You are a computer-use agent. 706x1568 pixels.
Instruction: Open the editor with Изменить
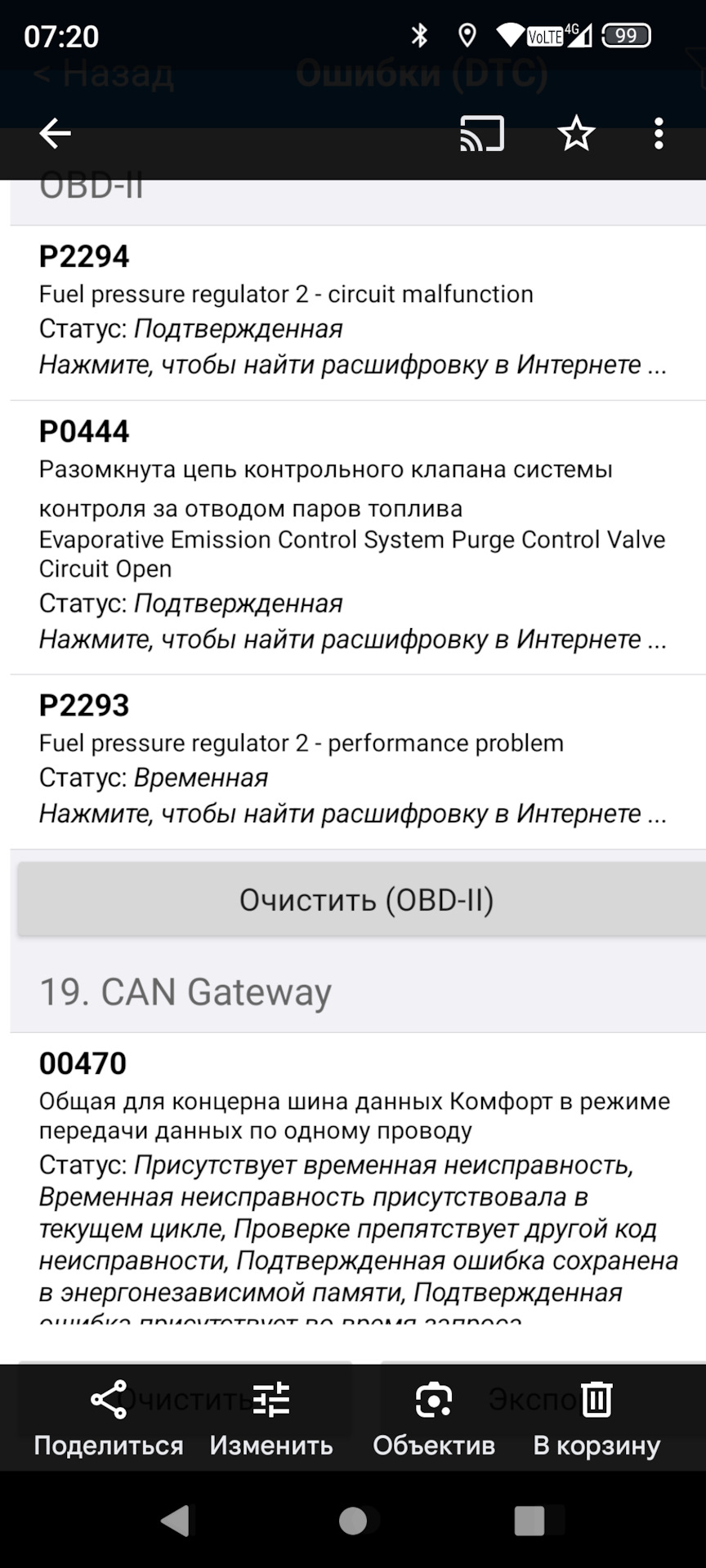[x=271, y=1420]
